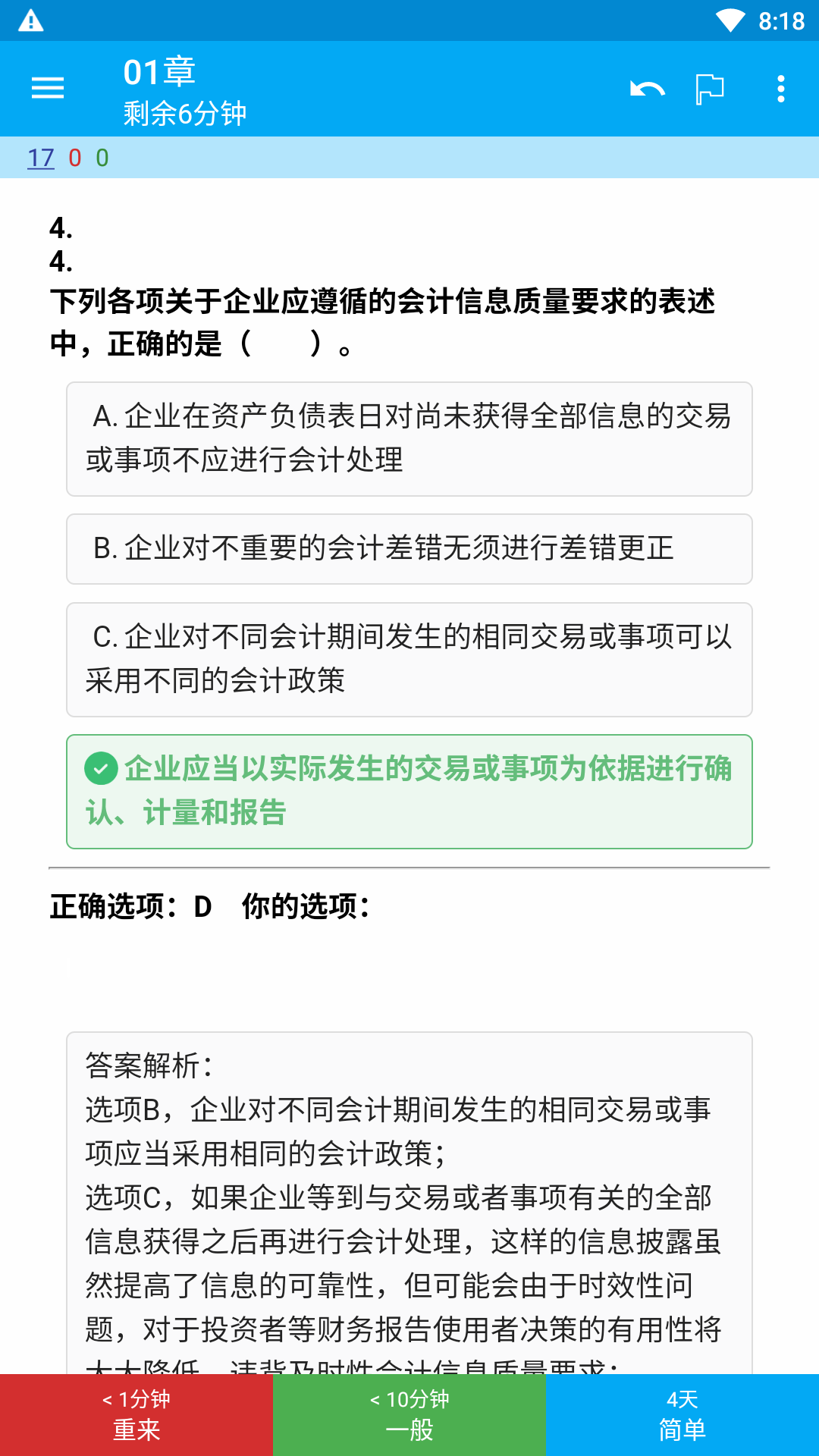819x1456 pixels.
Task: Tap the highlighted correct answer D
Action: point(409,792)
